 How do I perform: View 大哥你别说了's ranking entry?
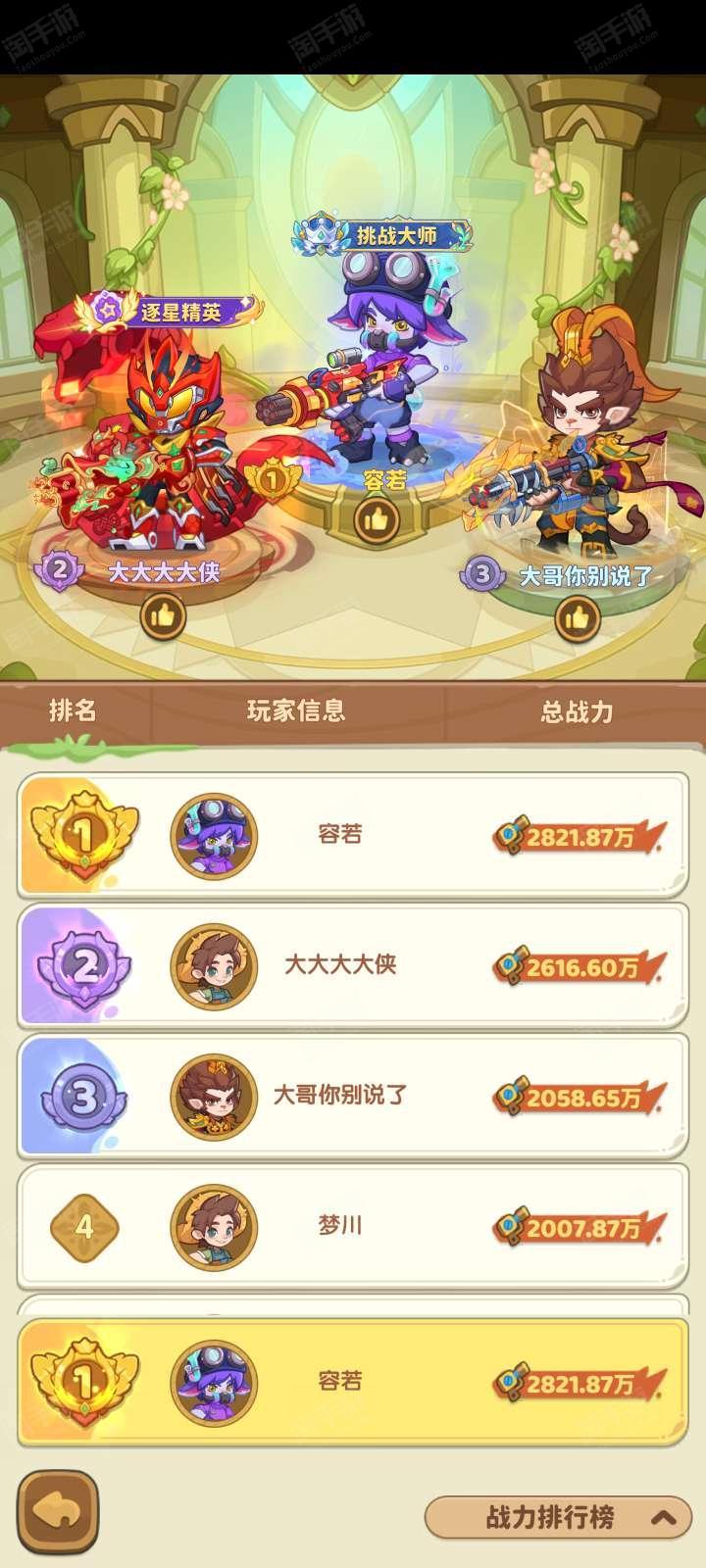click(353, 1096)
